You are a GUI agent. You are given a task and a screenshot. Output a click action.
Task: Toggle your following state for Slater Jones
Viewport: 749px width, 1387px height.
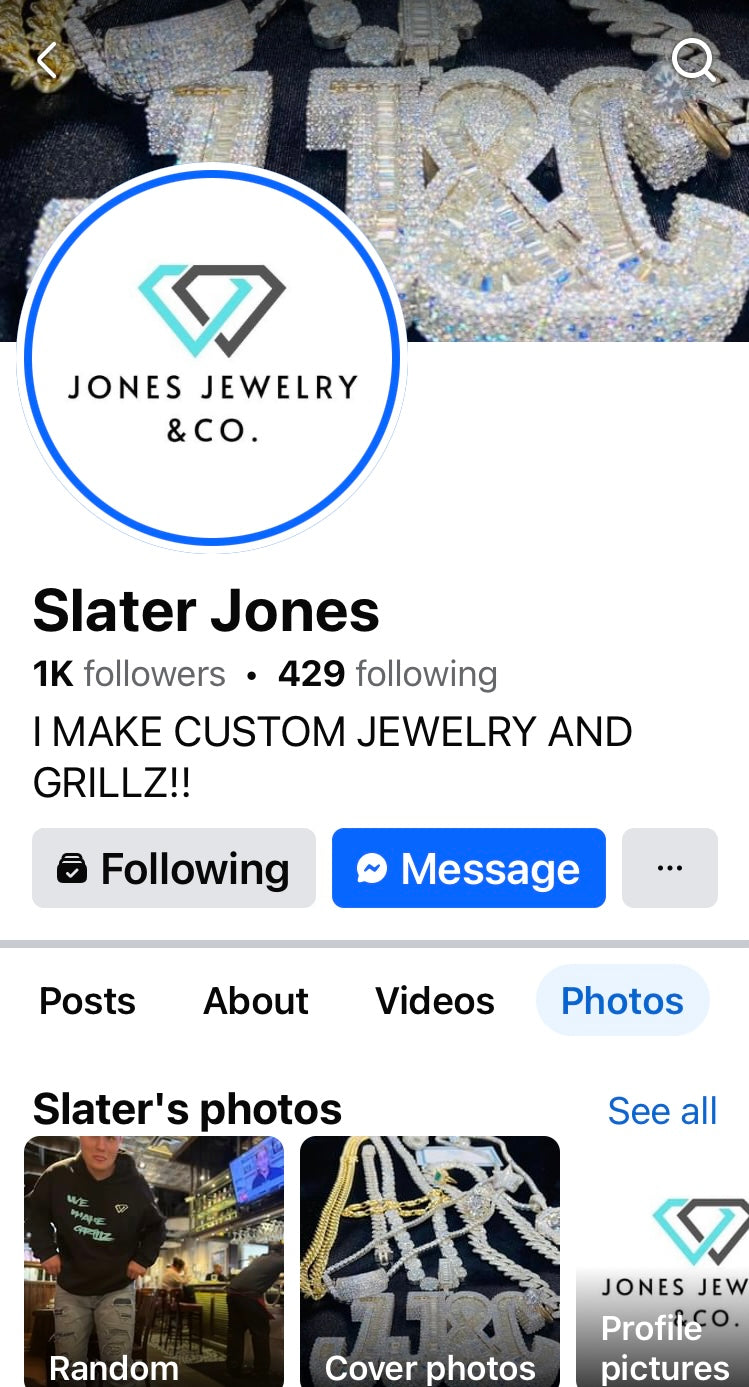tap(173, 868)
